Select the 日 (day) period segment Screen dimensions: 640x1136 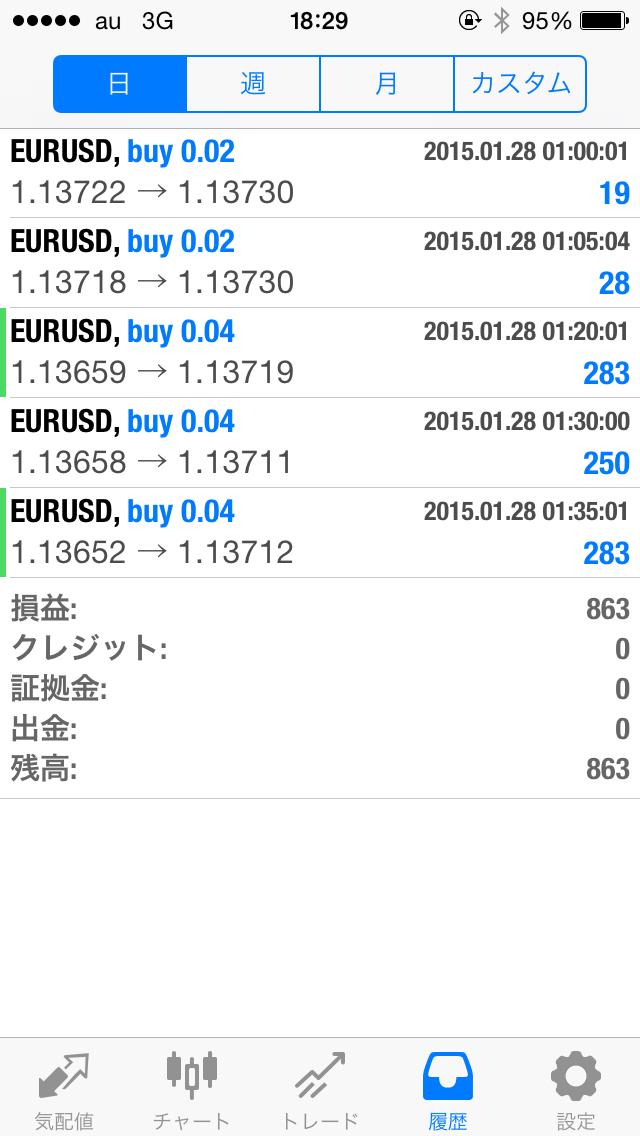pyautogui.click(x=120, y=84)
